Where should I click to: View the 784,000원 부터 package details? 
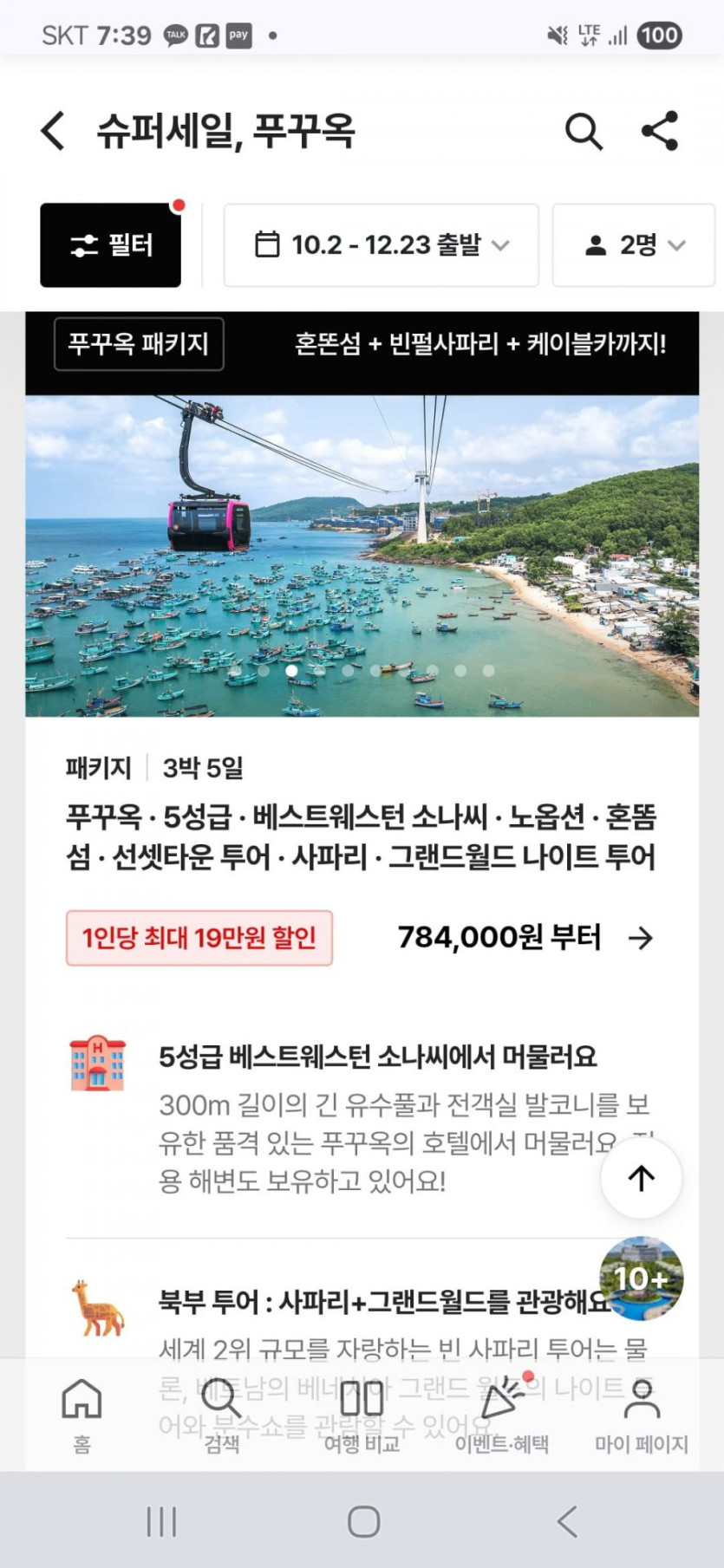coord(525,937)
